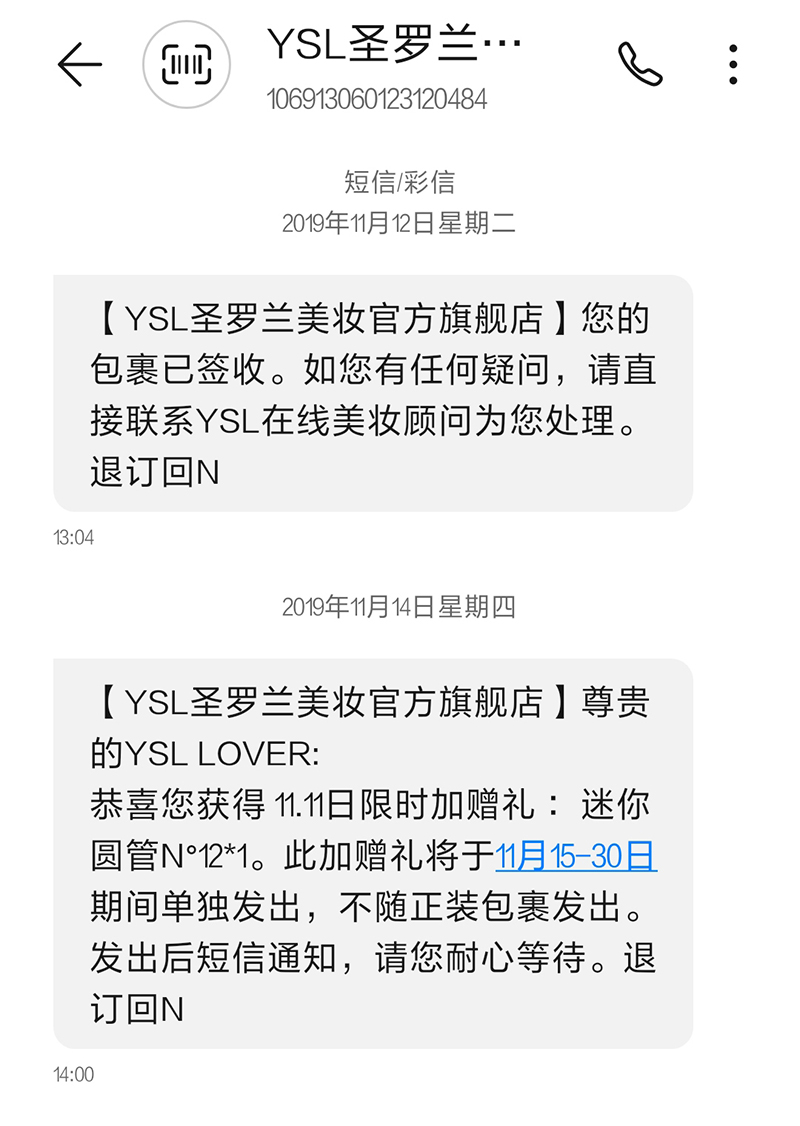800x1126 pixels.
Task: Open the three-dot overflow menu
Action: point(731,62)
